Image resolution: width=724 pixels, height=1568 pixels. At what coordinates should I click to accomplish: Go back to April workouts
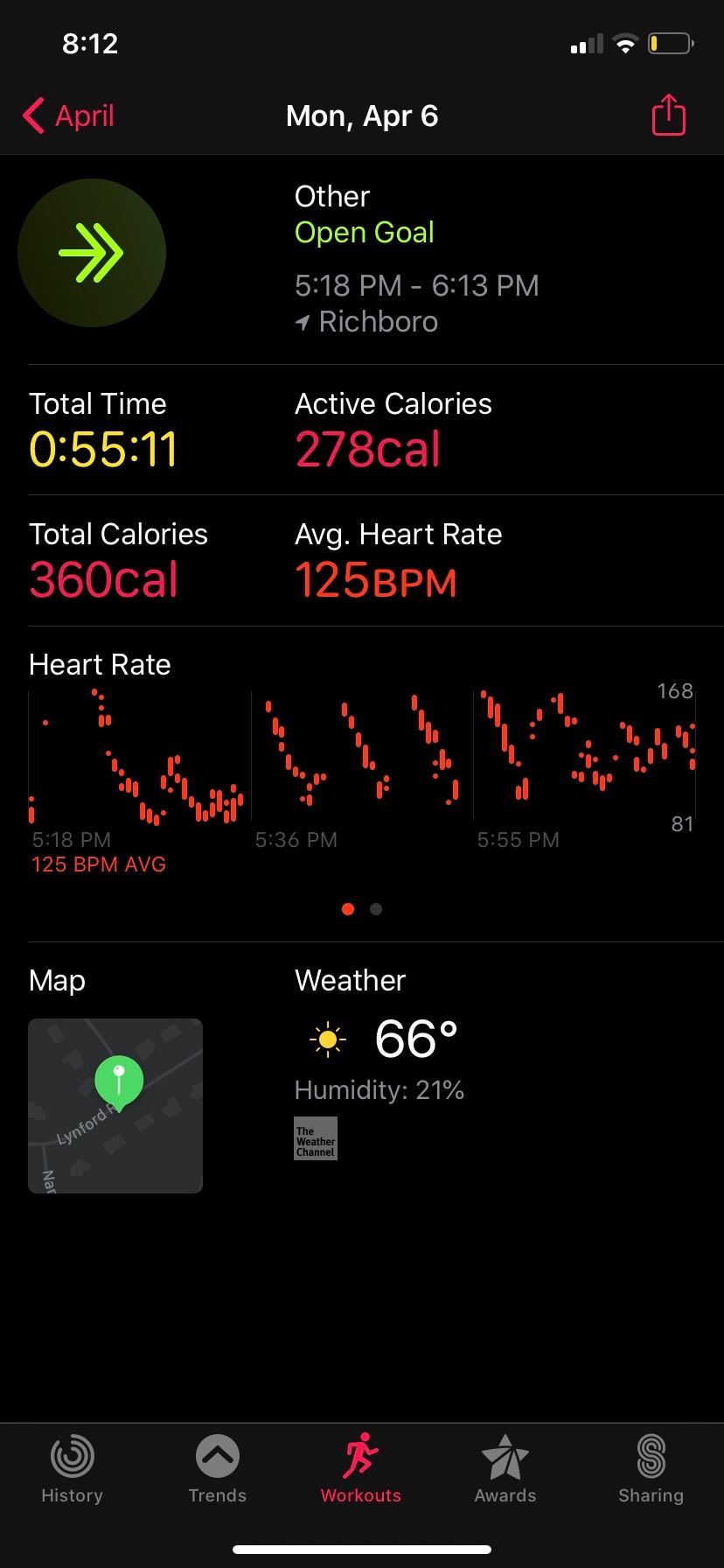[x=68, y=116]
